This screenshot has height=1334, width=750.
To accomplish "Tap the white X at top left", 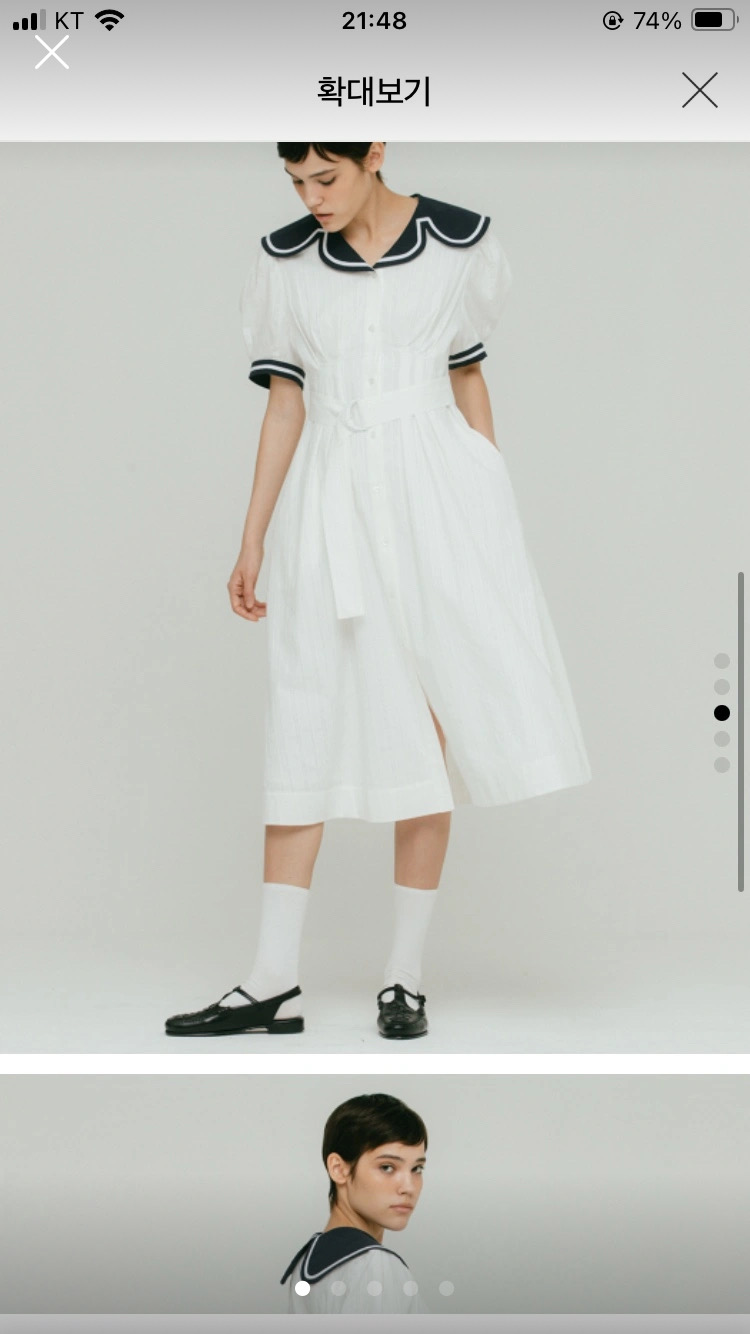I will [52, 52].
